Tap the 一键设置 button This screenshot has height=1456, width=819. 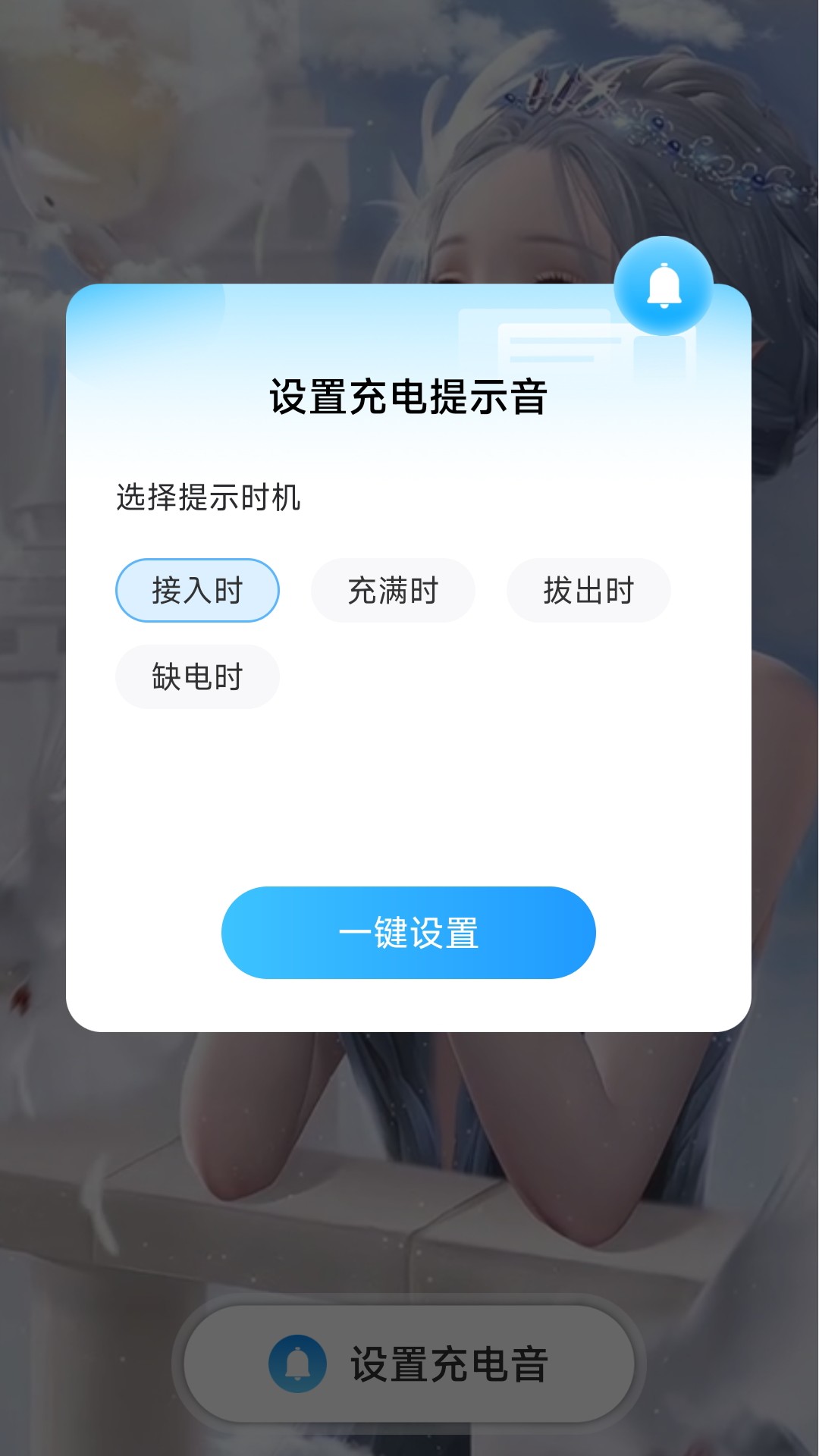(408, 932)
